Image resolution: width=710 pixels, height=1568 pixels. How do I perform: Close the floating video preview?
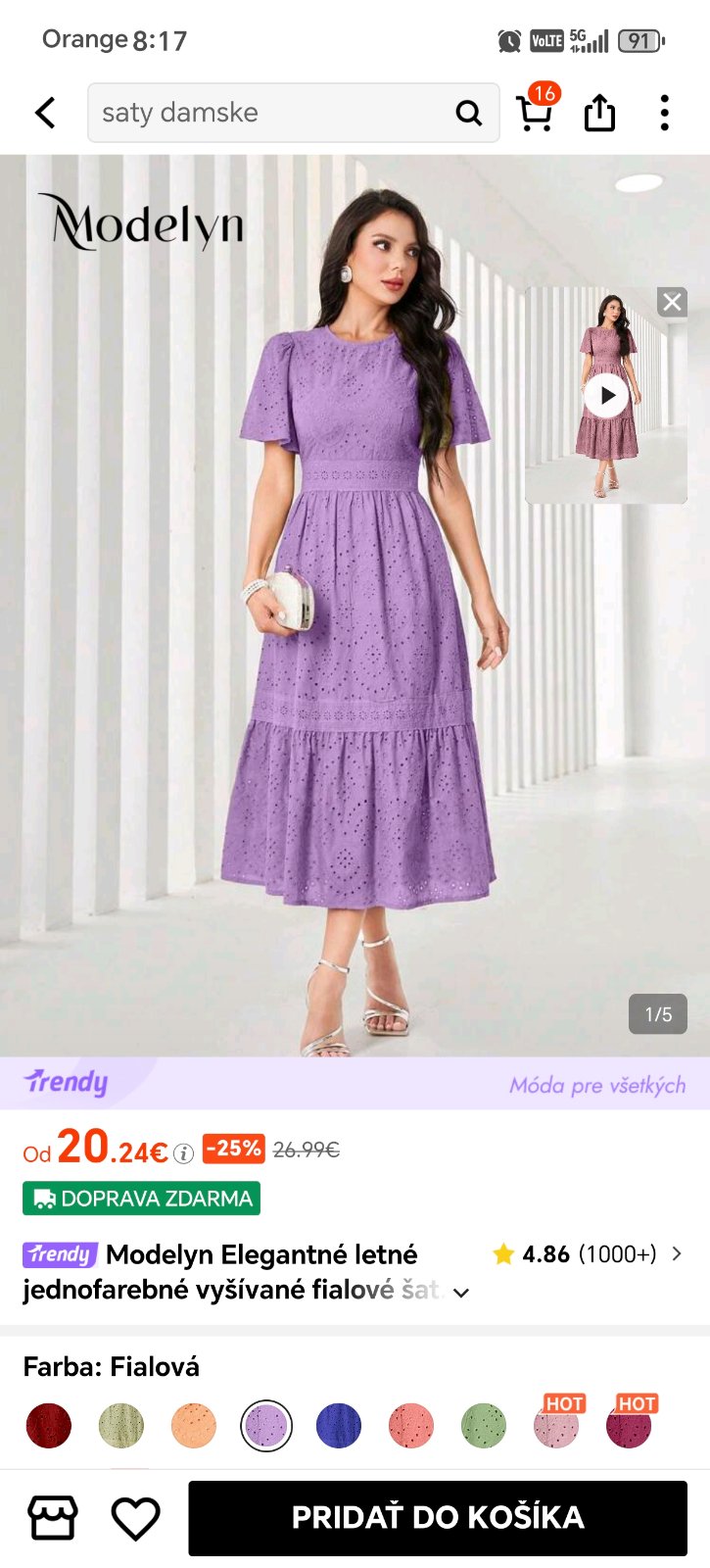672,302
